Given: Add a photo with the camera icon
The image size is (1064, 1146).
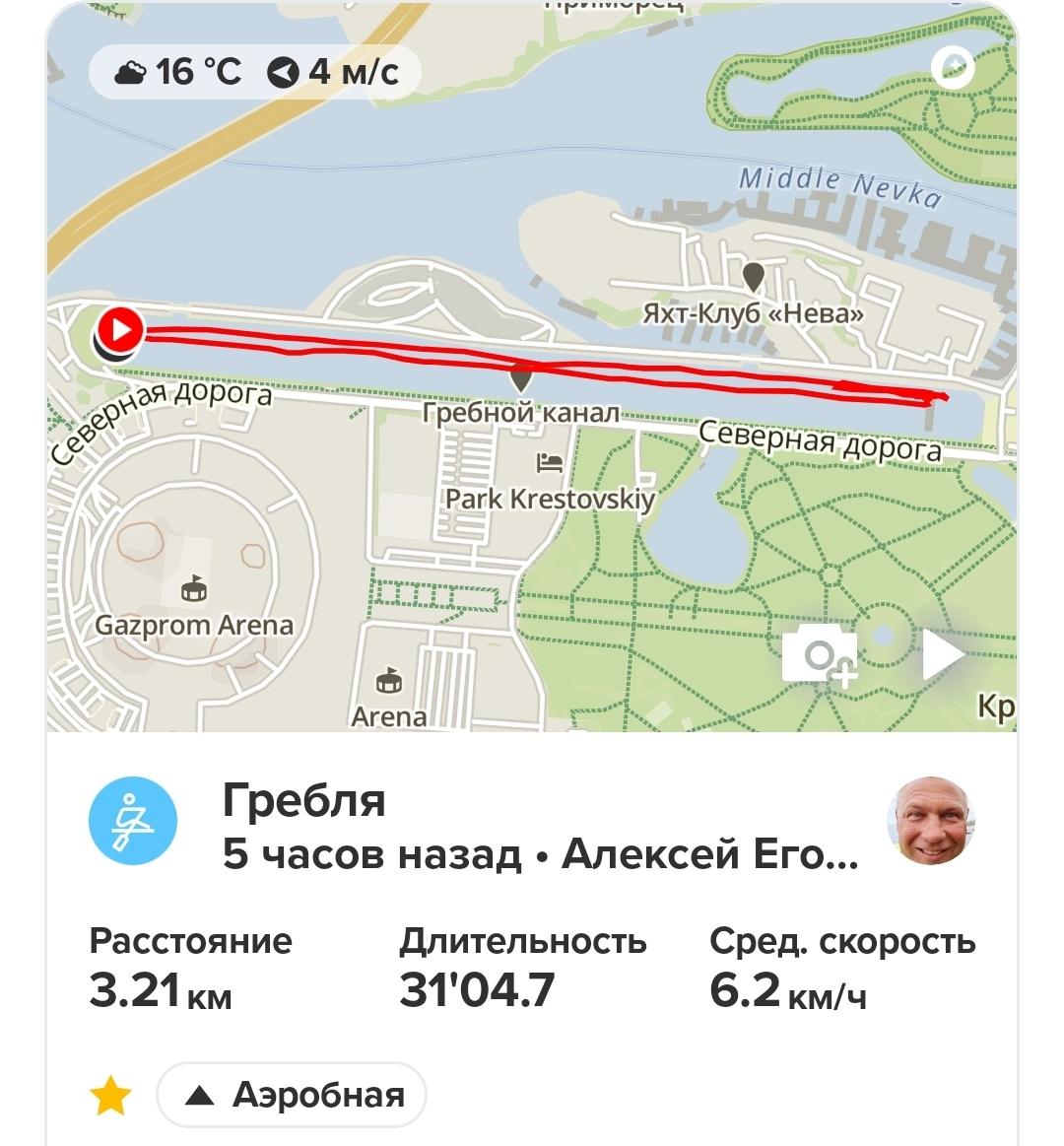Looking at the screenshot, I should tap(819, 653).
